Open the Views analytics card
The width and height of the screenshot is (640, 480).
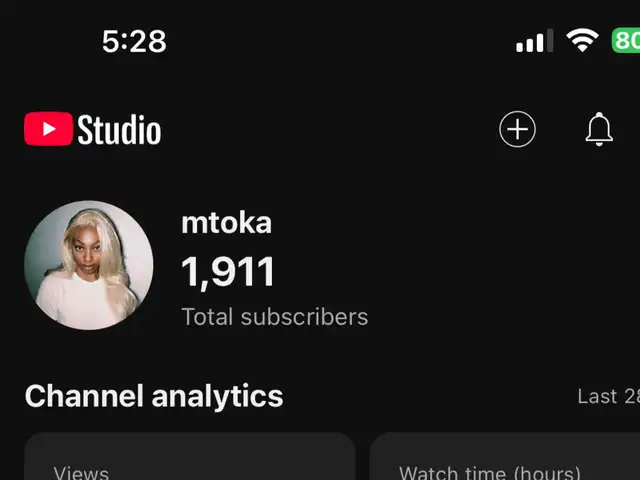189,460
